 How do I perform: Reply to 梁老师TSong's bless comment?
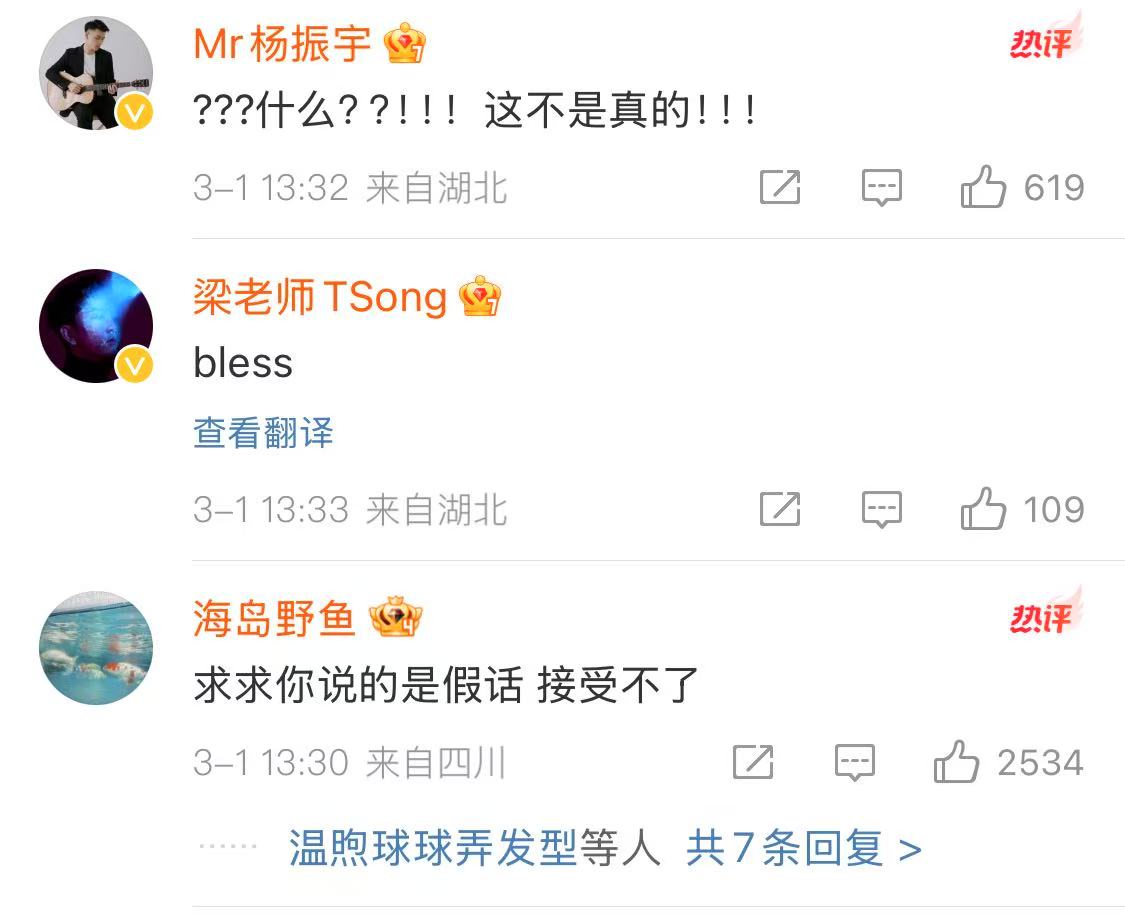[881, 509]
